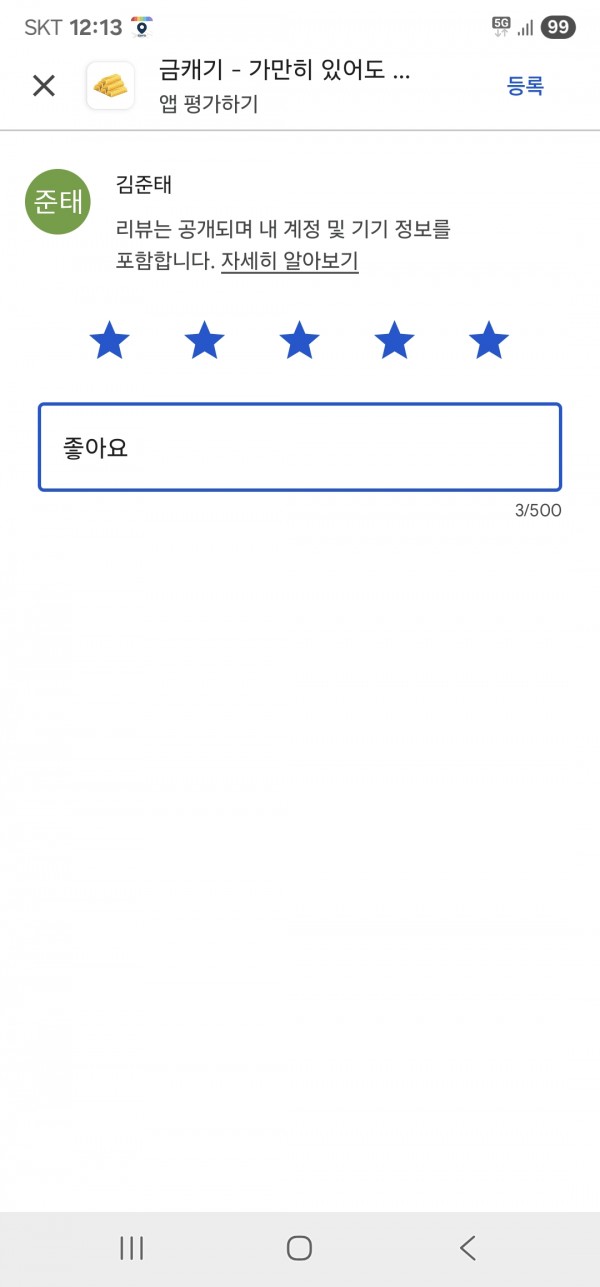Image resolution: width=600 pixels, height=1287 pixels.
Task: Set rating to five stars
Action: (489, 341)
